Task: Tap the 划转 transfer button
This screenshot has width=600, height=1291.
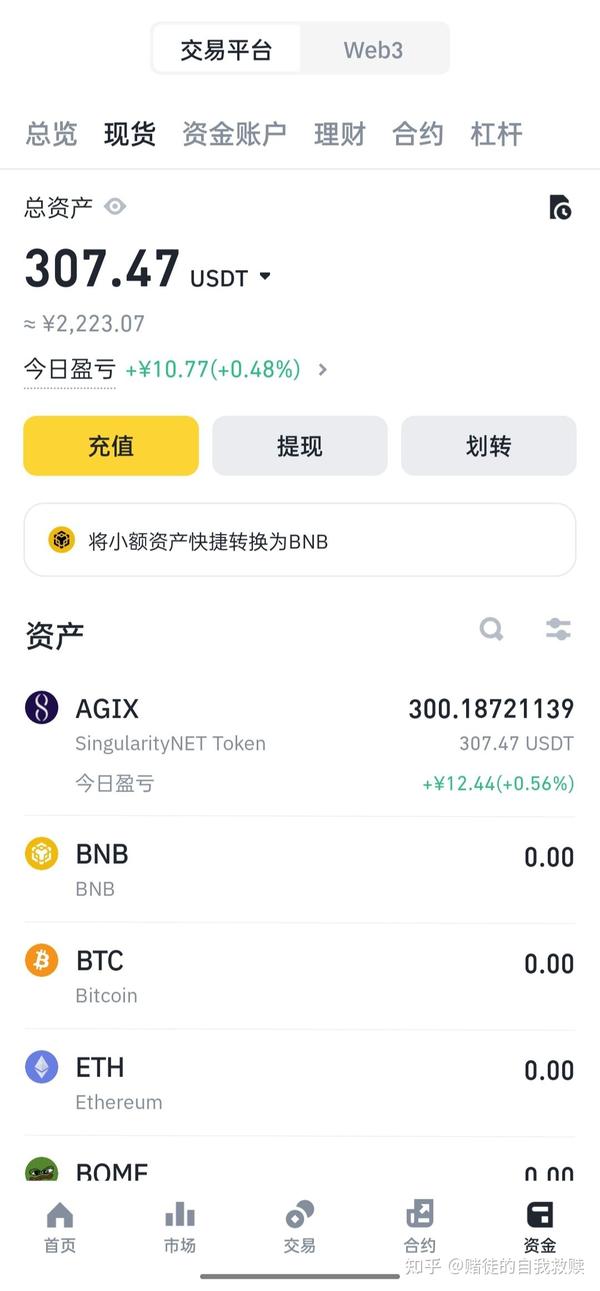Action: (x=489, y=446)
